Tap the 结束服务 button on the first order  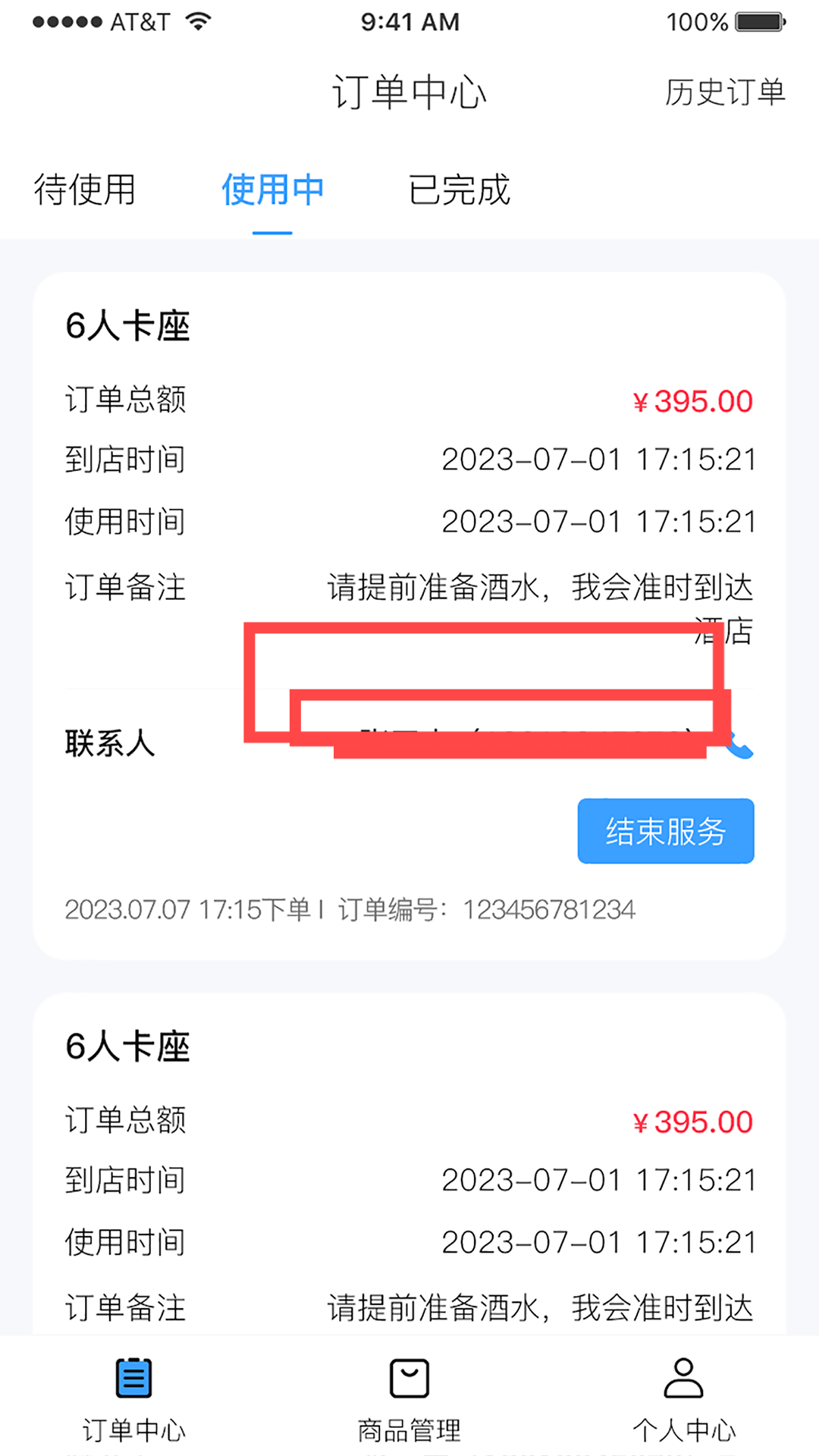pyautogui.click(x=665, y=831)
